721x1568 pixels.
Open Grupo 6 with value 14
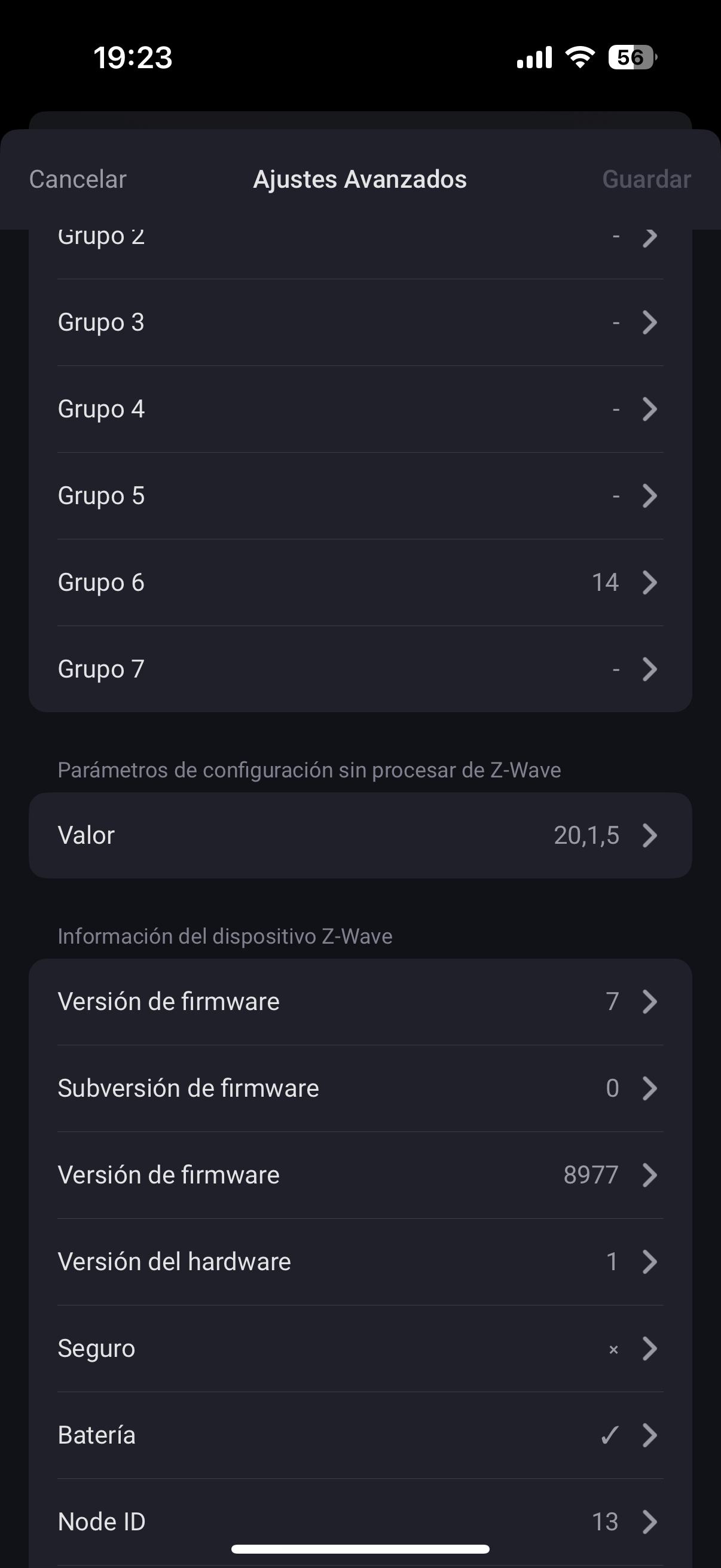(360, 582)
